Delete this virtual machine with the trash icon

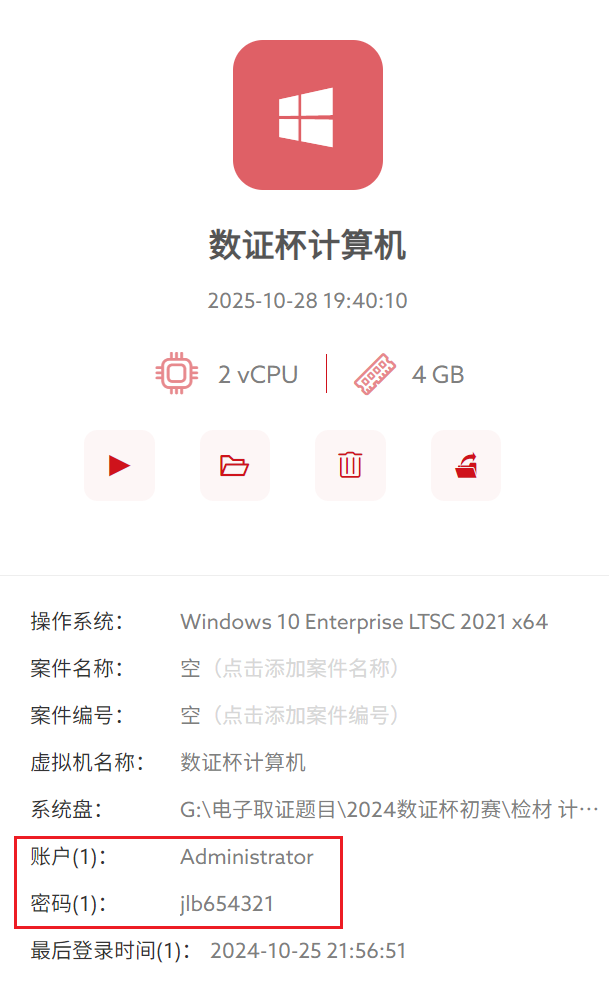(350, 465)
